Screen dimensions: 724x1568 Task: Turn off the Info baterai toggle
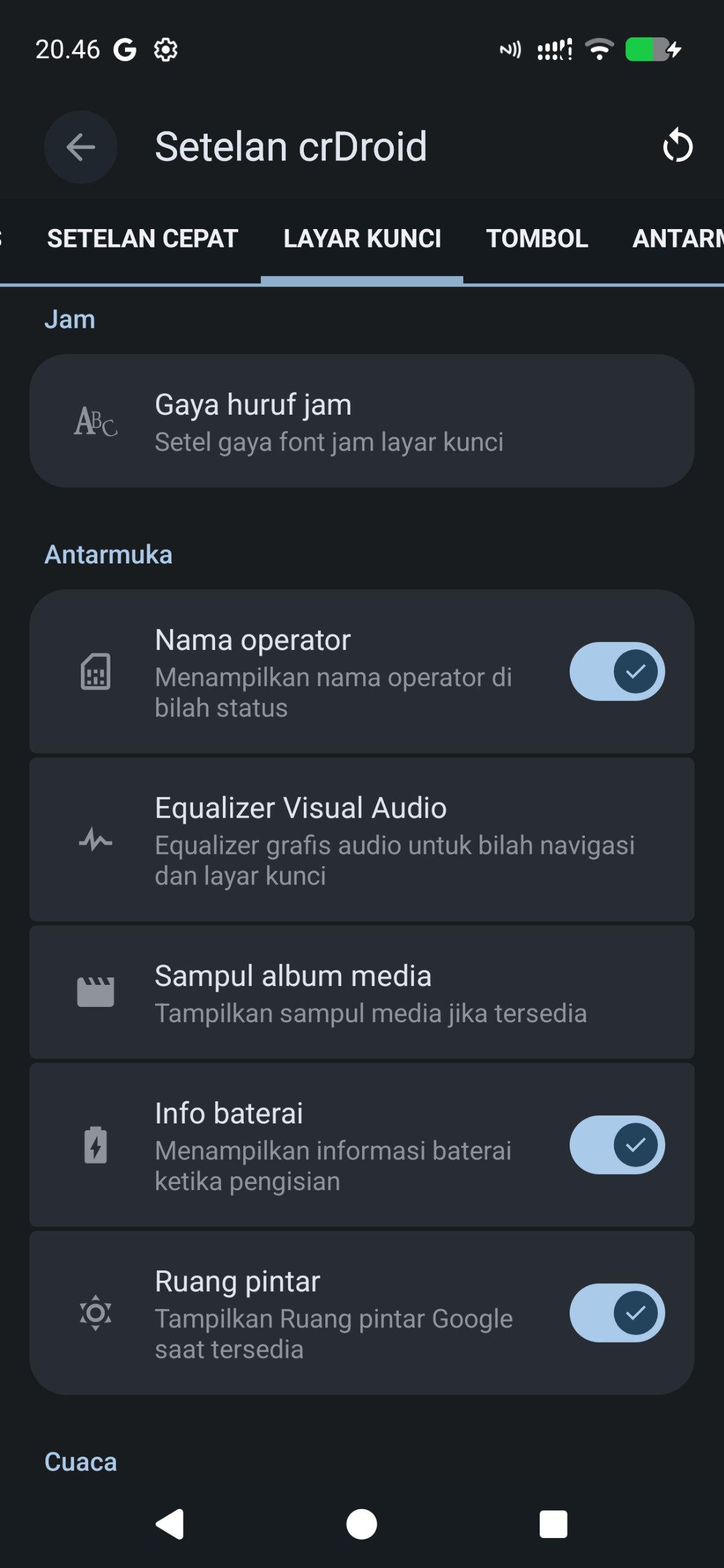click(617, 1145)
